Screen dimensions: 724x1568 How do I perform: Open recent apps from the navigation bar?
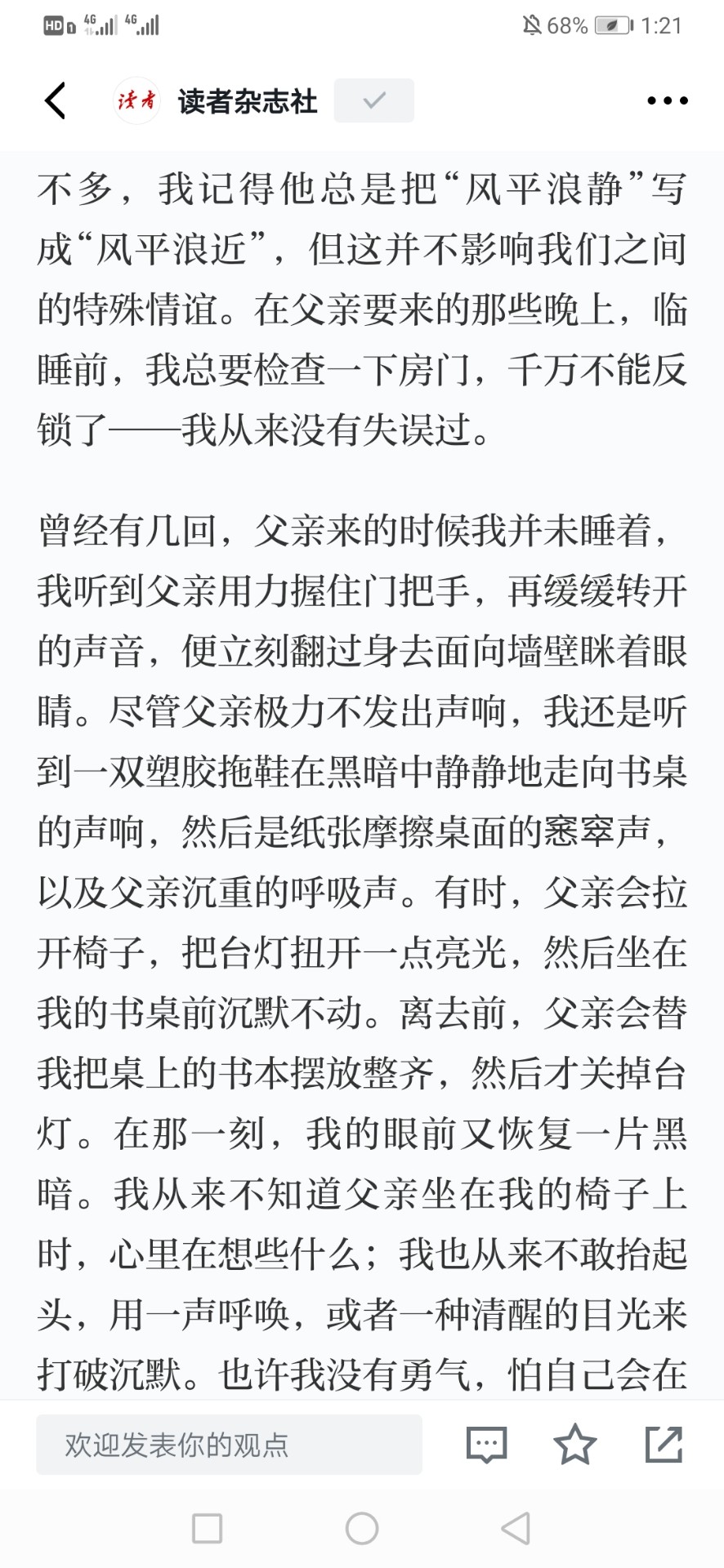click(207, 1529)
